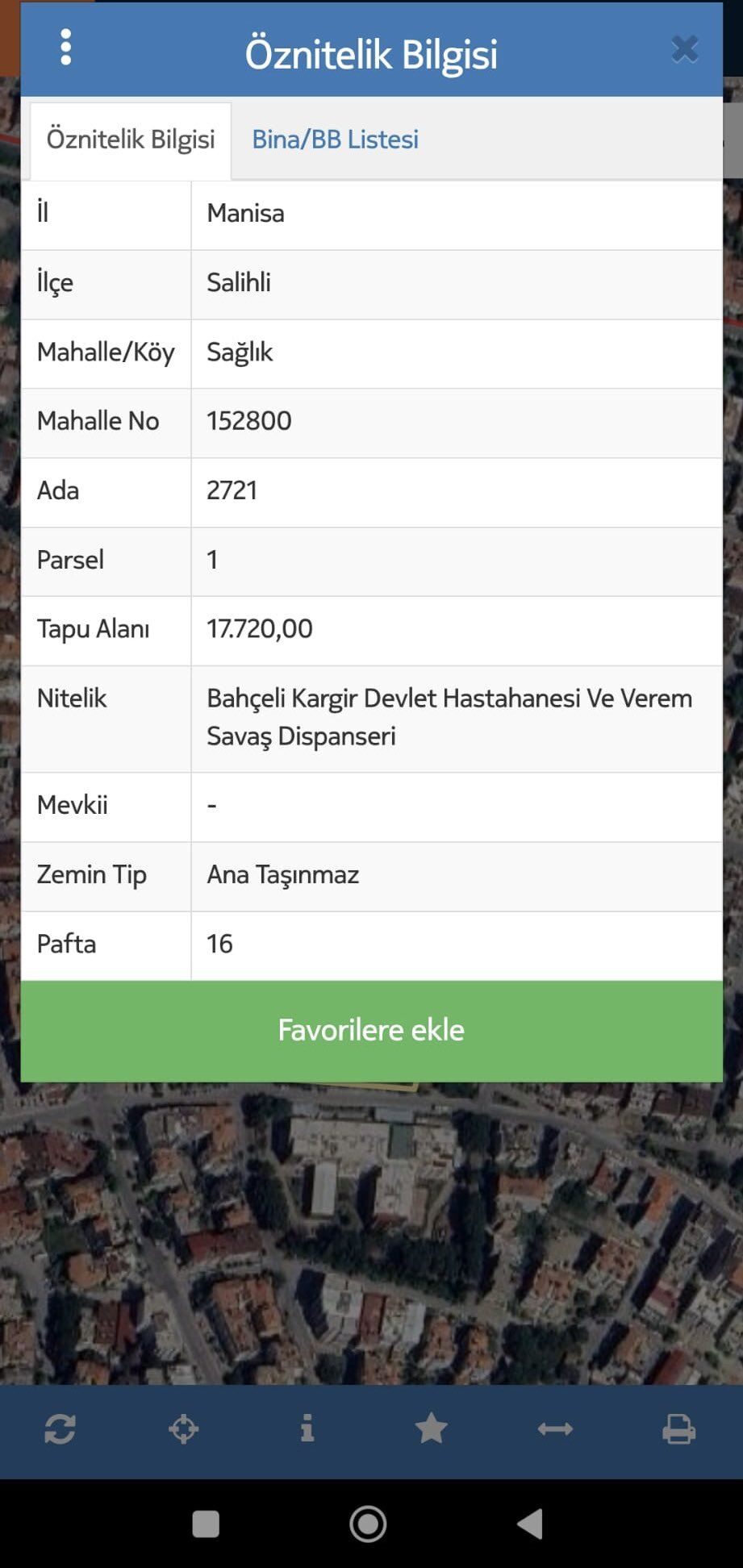The width and height of the screenshot is (743, 1568).
Task: Go back using the system back button
Action: coord(530,1524)
